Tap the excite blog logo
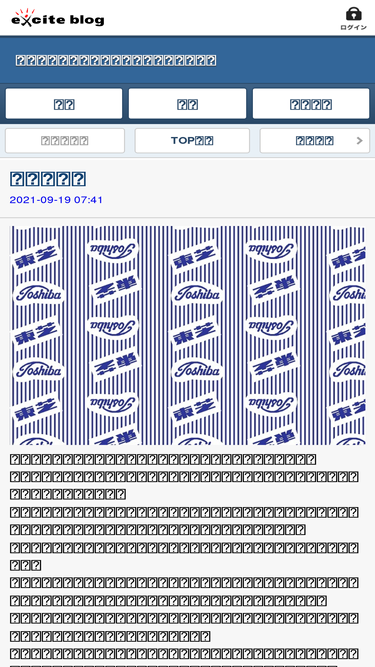 pyautogui.click(x=58, y=18)
